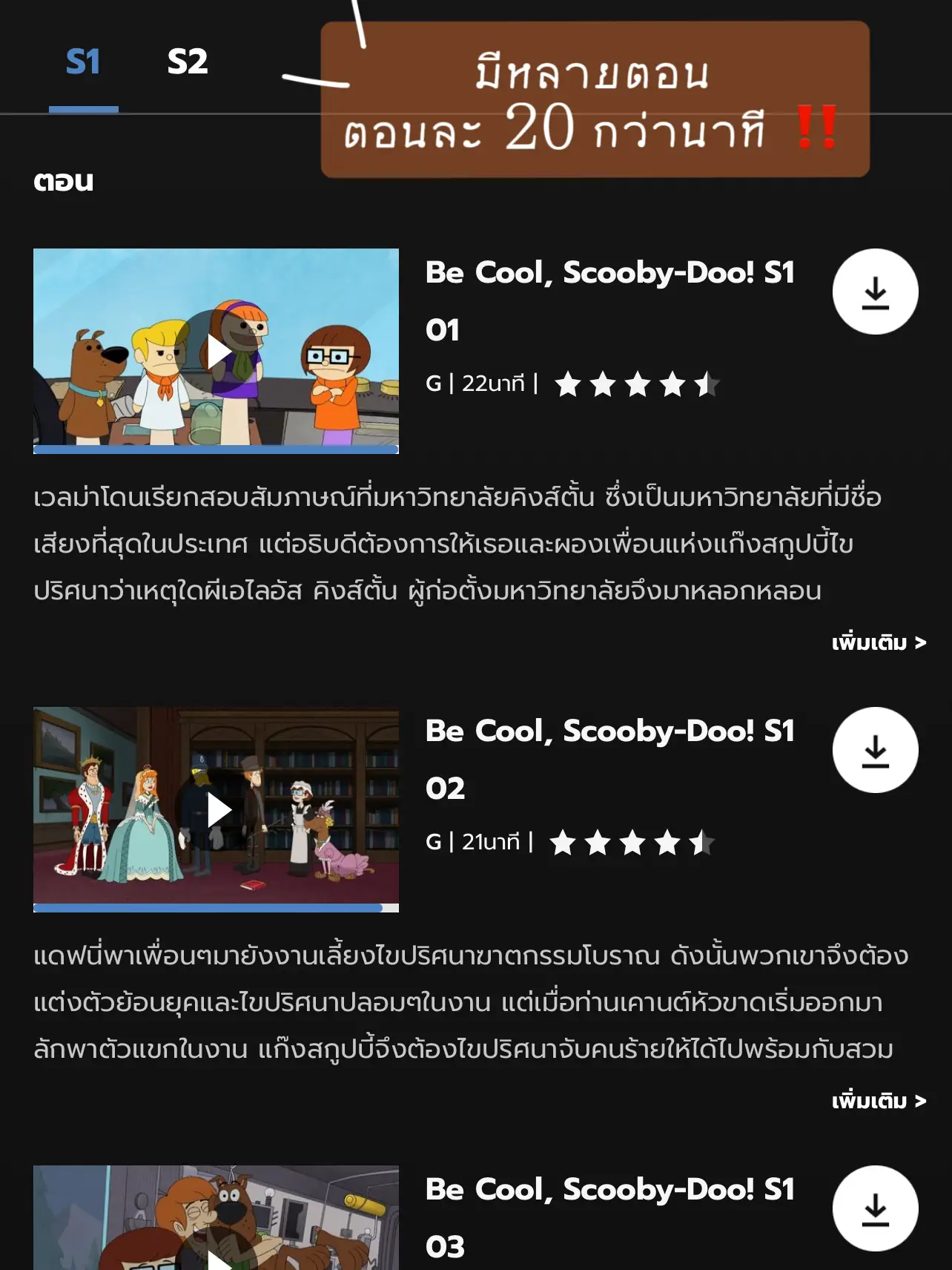Image resolution: width=952 pixels, height=1270 pixels.
Task: Play episode S1 01 from its thumbnail
Action: pyautogui.click(x=219, y=349)
